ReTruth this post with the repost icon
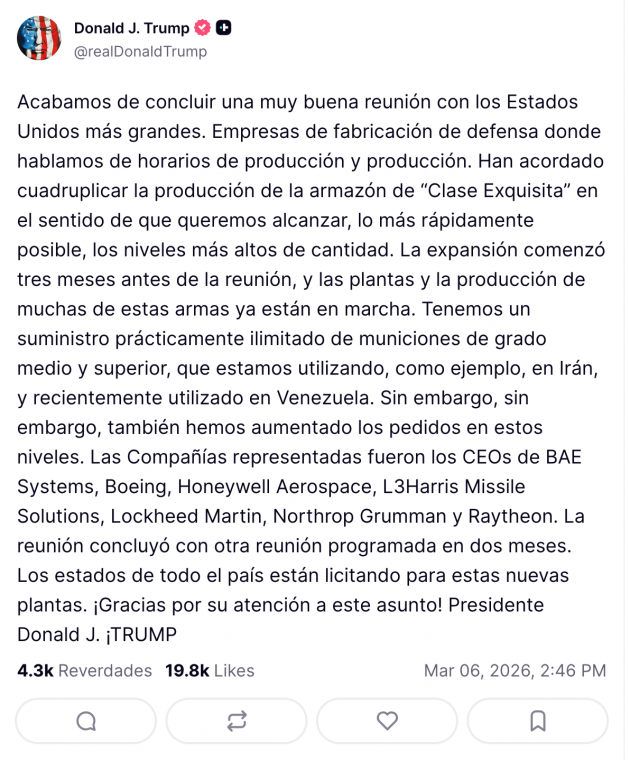 (237, 720)
